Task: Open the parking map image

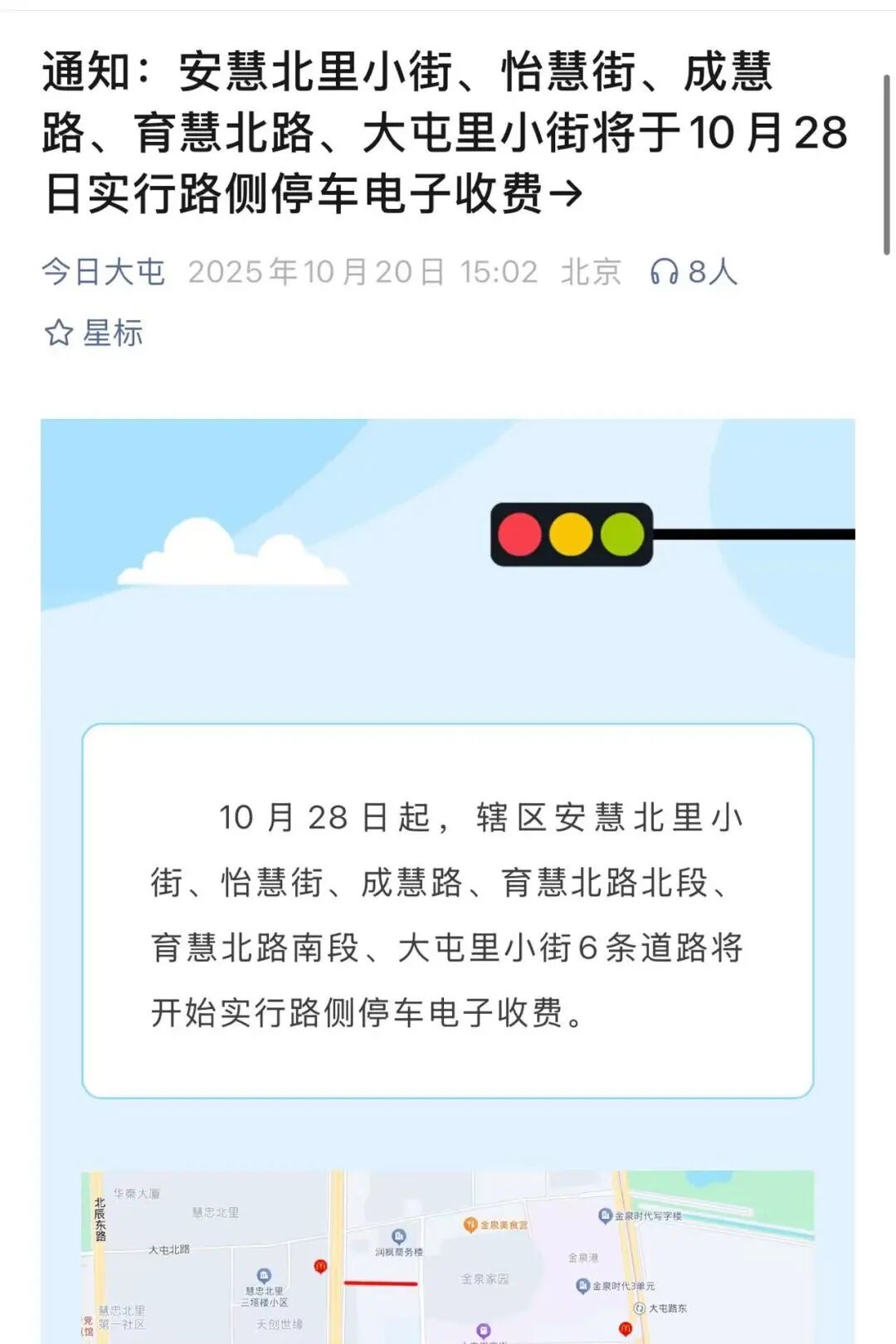Action: [447, 1257]
